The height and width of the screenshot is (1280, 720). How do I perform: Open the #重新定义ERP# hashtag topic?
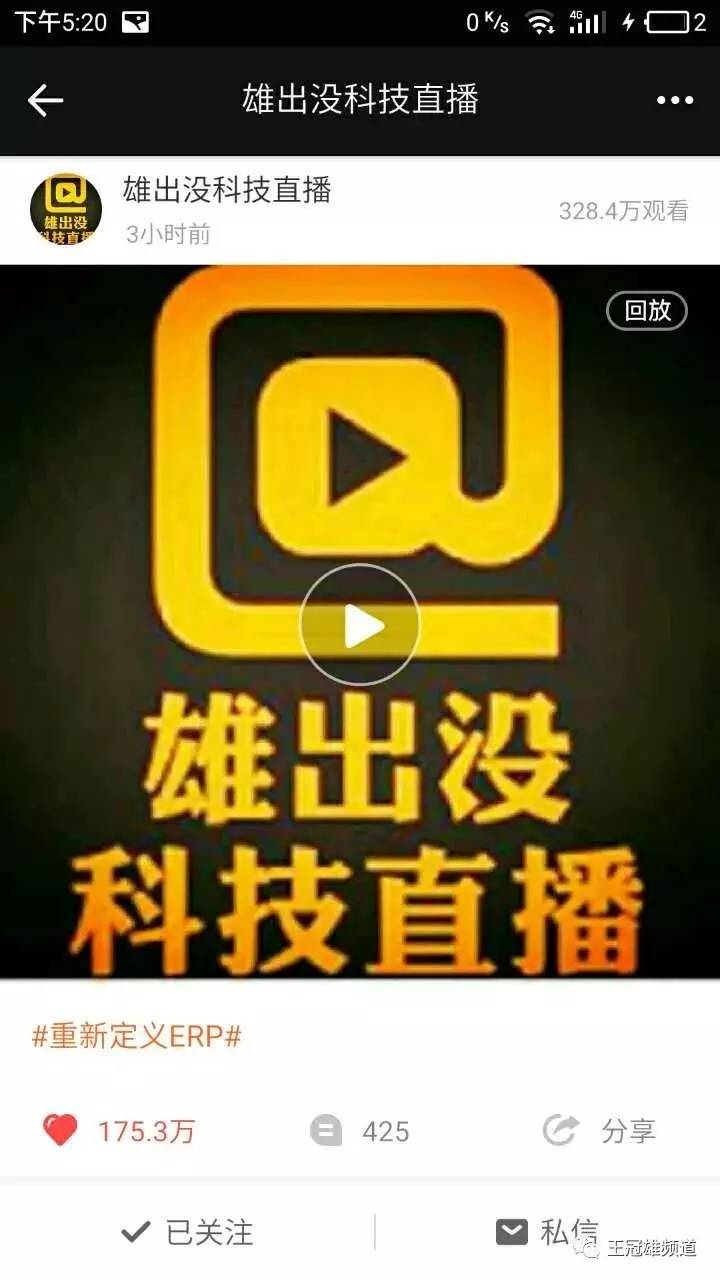coord(137,1036)
